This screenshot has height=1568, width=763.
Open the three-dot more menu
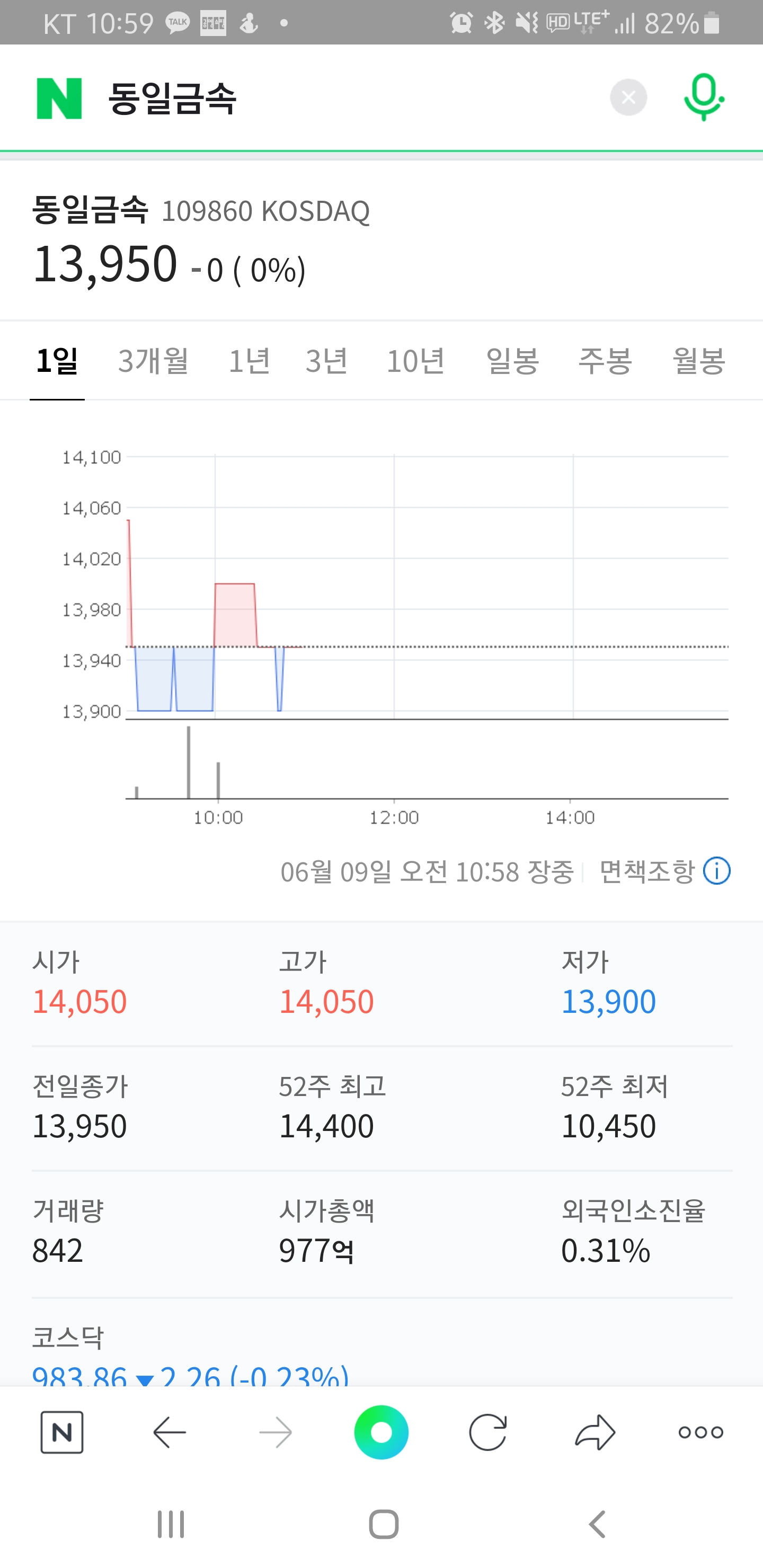(701, 1432)
